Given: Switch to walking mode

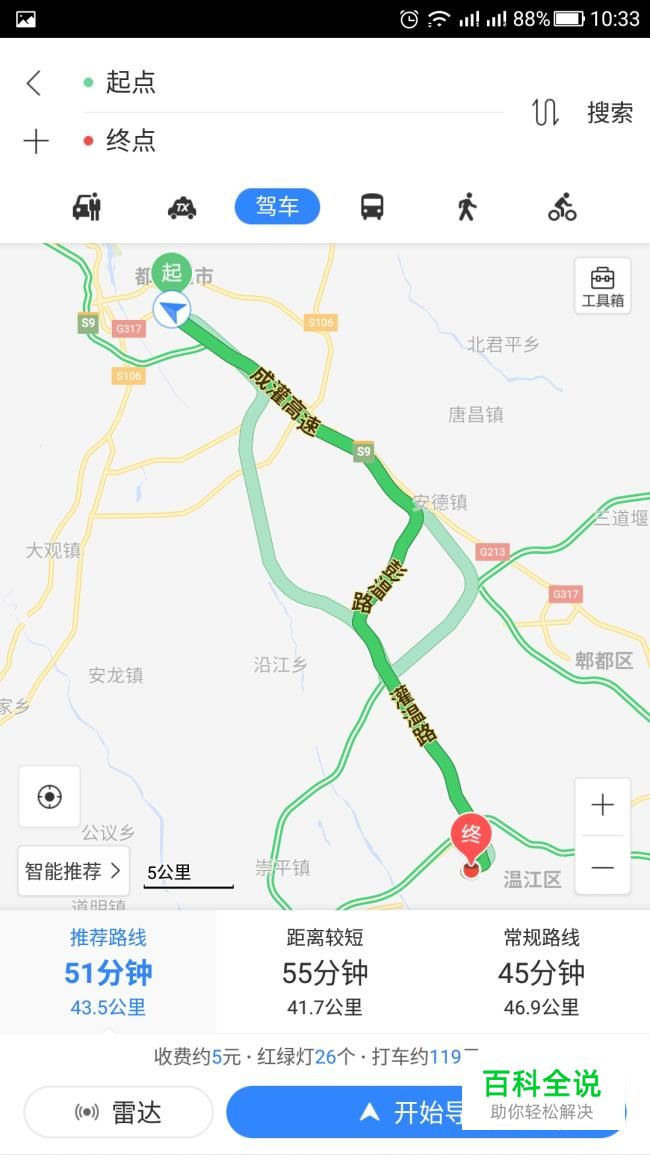Looking at the screenshot, I should coord(466,207).
